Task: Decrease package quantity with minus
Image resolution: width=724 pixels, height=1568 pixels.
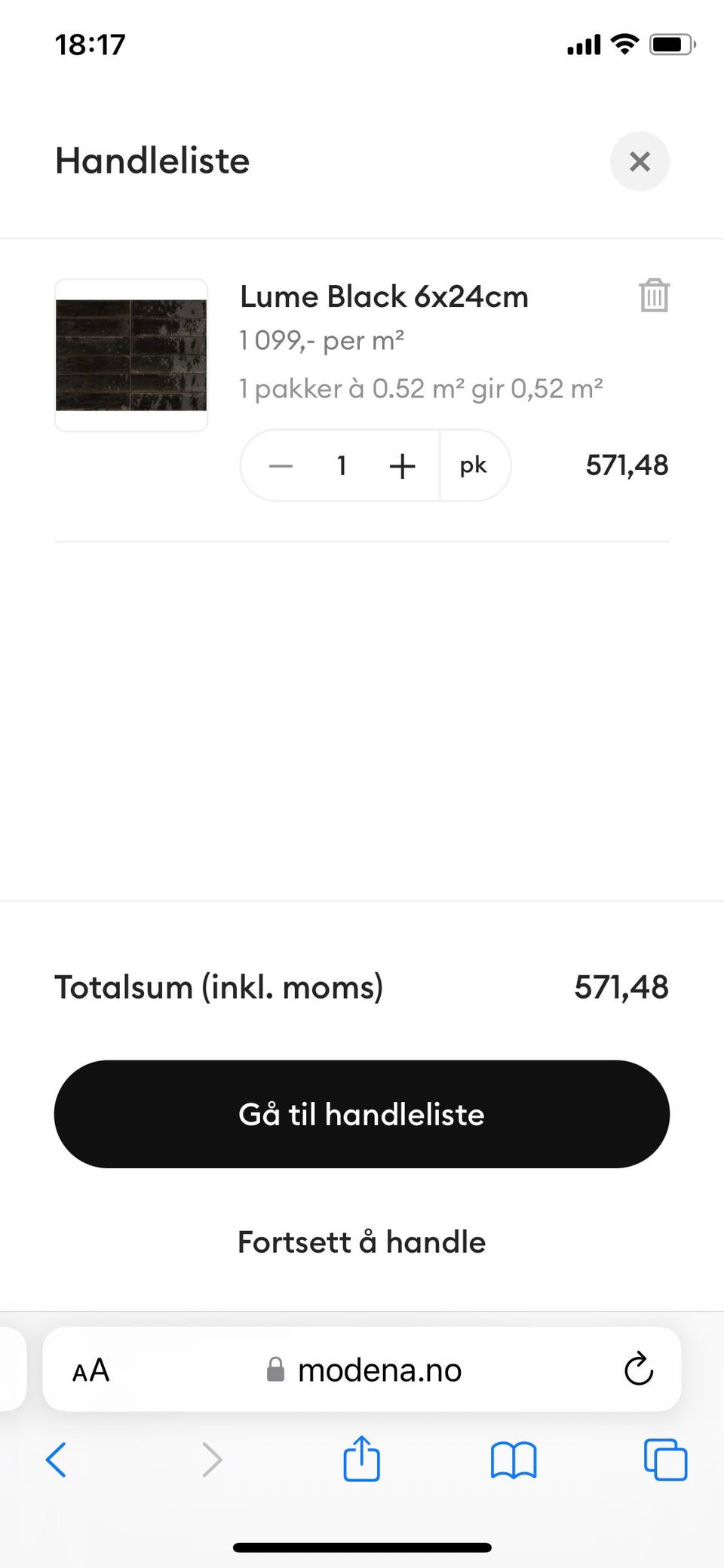Action: (x=280, y=465)
